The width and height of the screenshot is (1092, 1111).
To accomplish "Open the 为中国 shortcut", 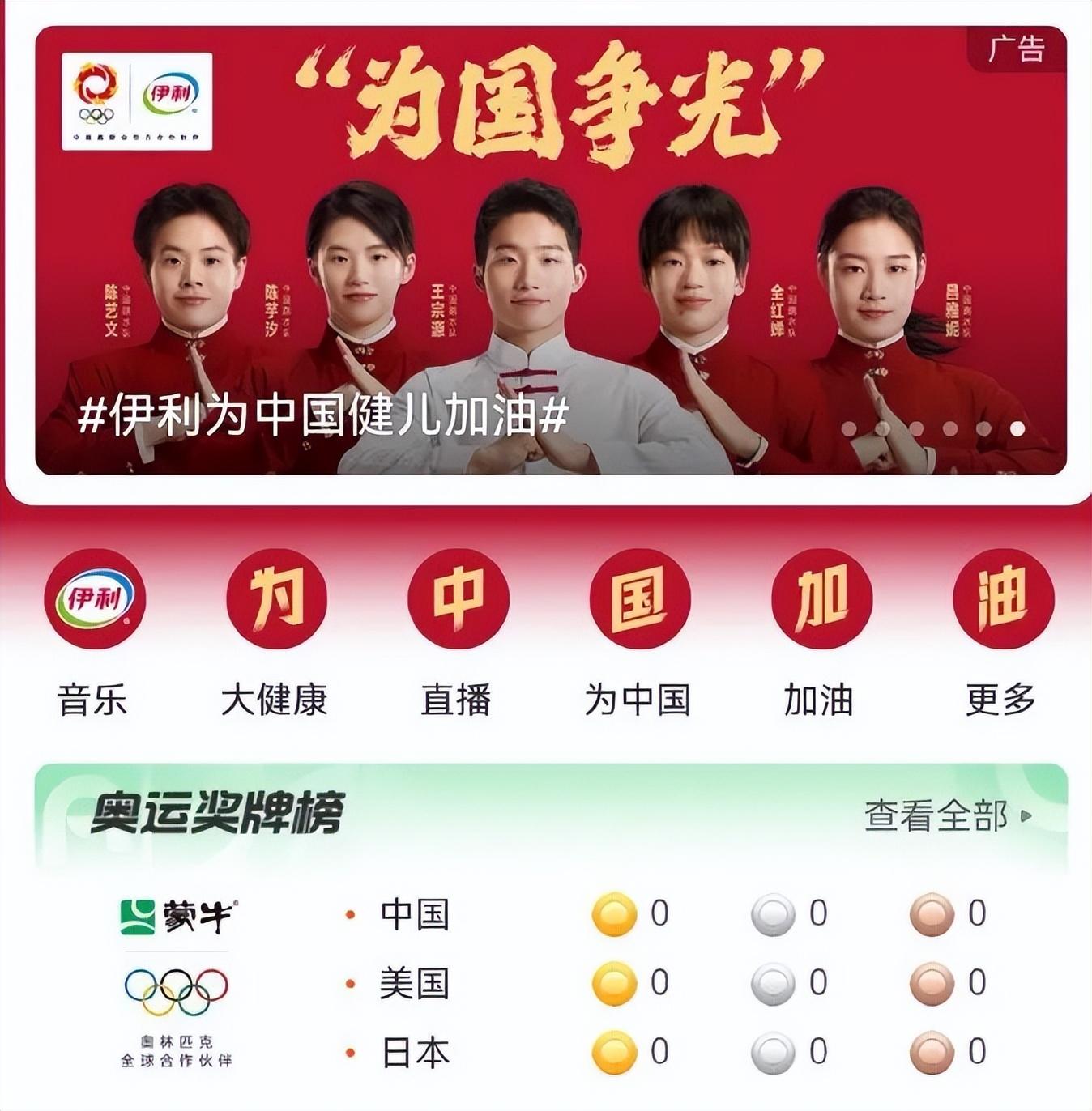I will click(x=639, y=600).
